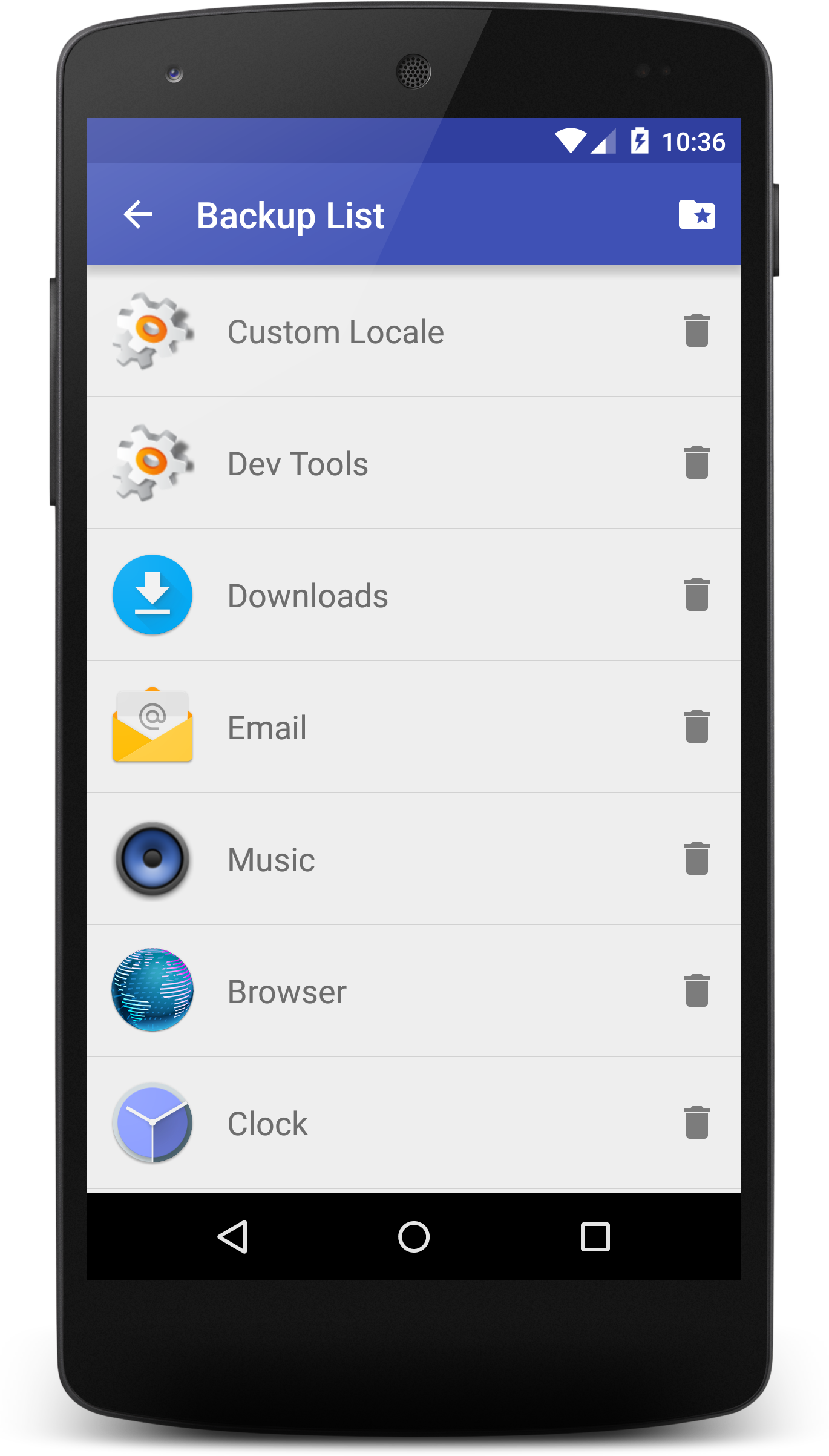
Task: Tap the trash icon beside Browser
Action: click(696, 991)
